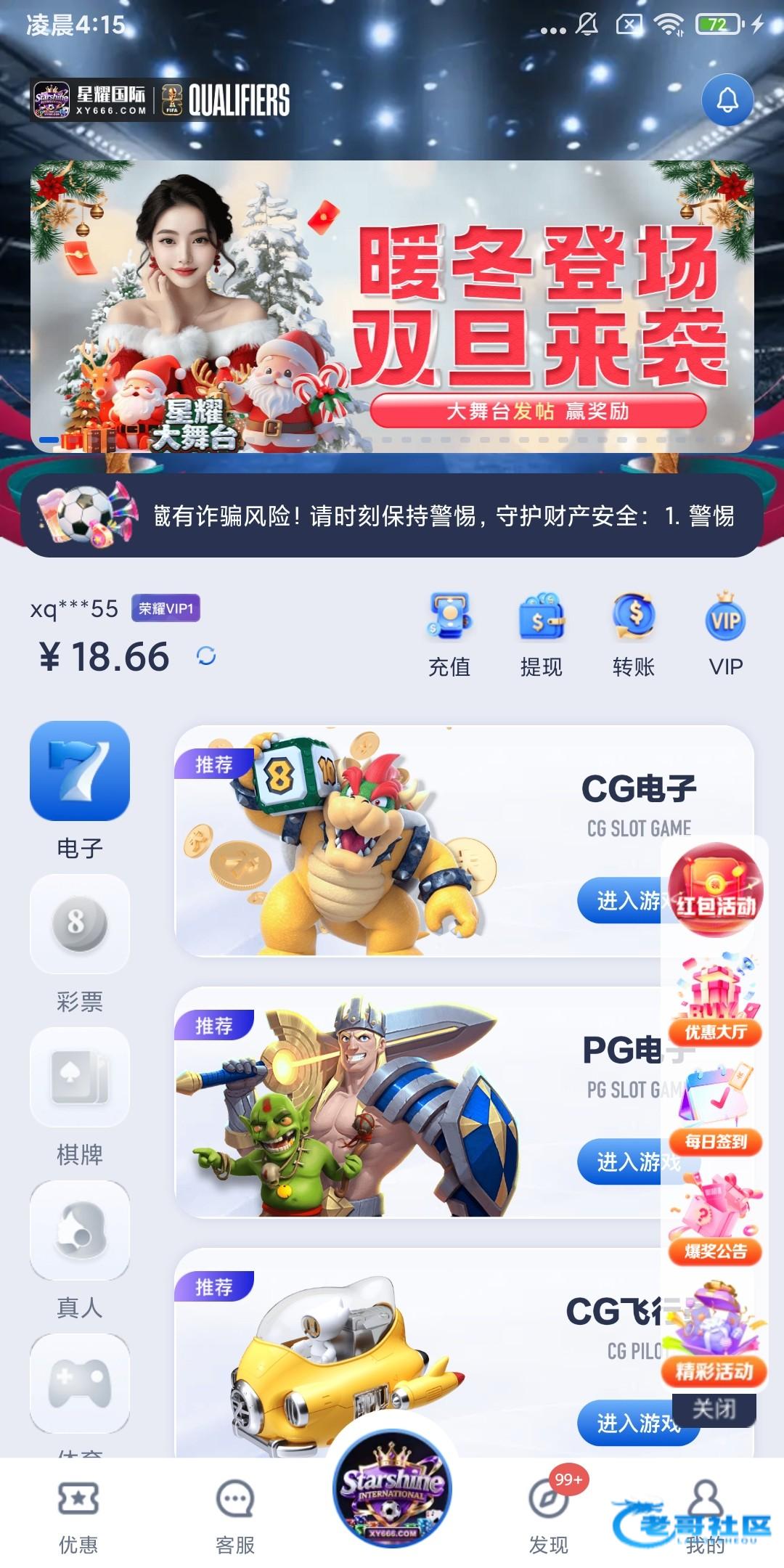Open 每日签到 daily check-in
The width and height of the screenshot is (784, 1568).
[x=716, y=1111]
